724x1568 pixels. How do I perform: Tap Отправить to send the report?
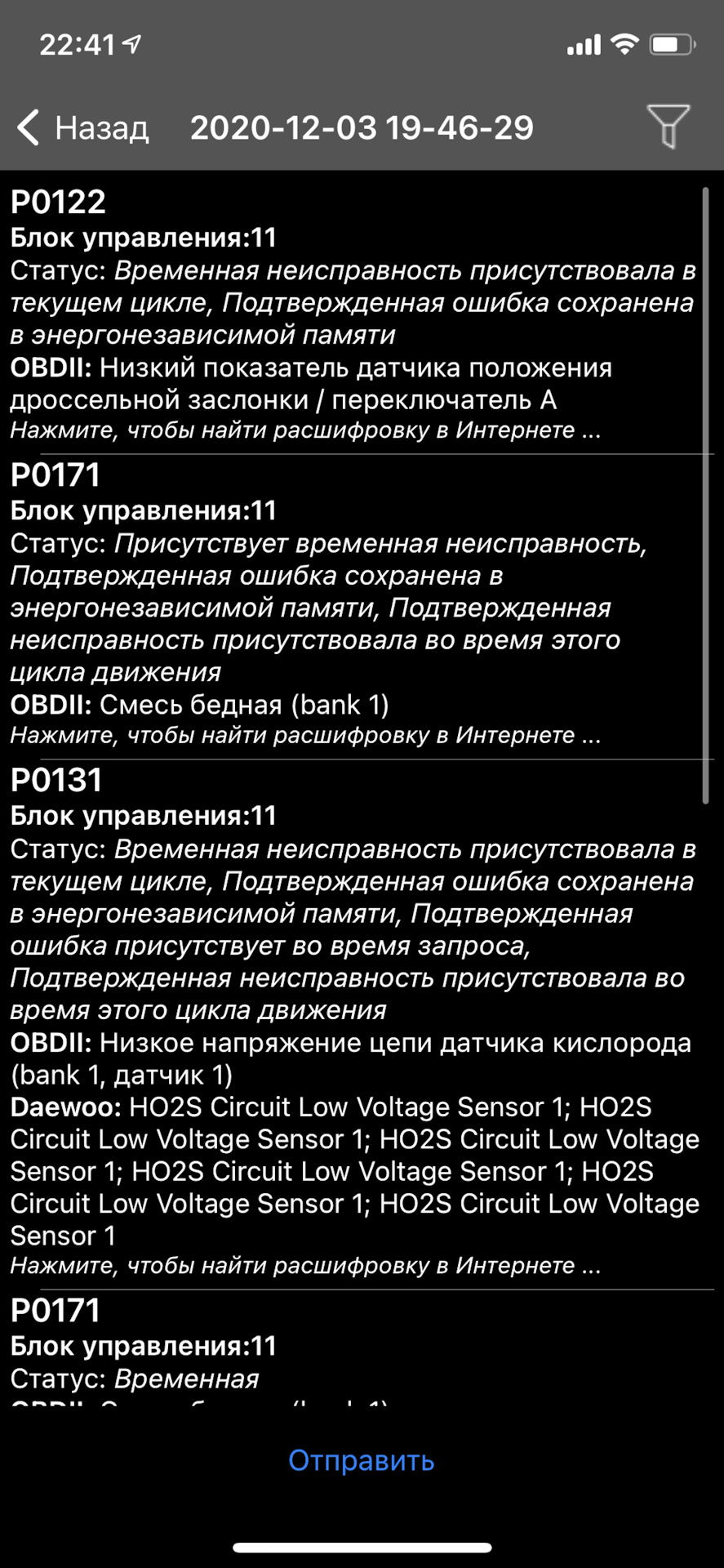(x=361, y=1460)
